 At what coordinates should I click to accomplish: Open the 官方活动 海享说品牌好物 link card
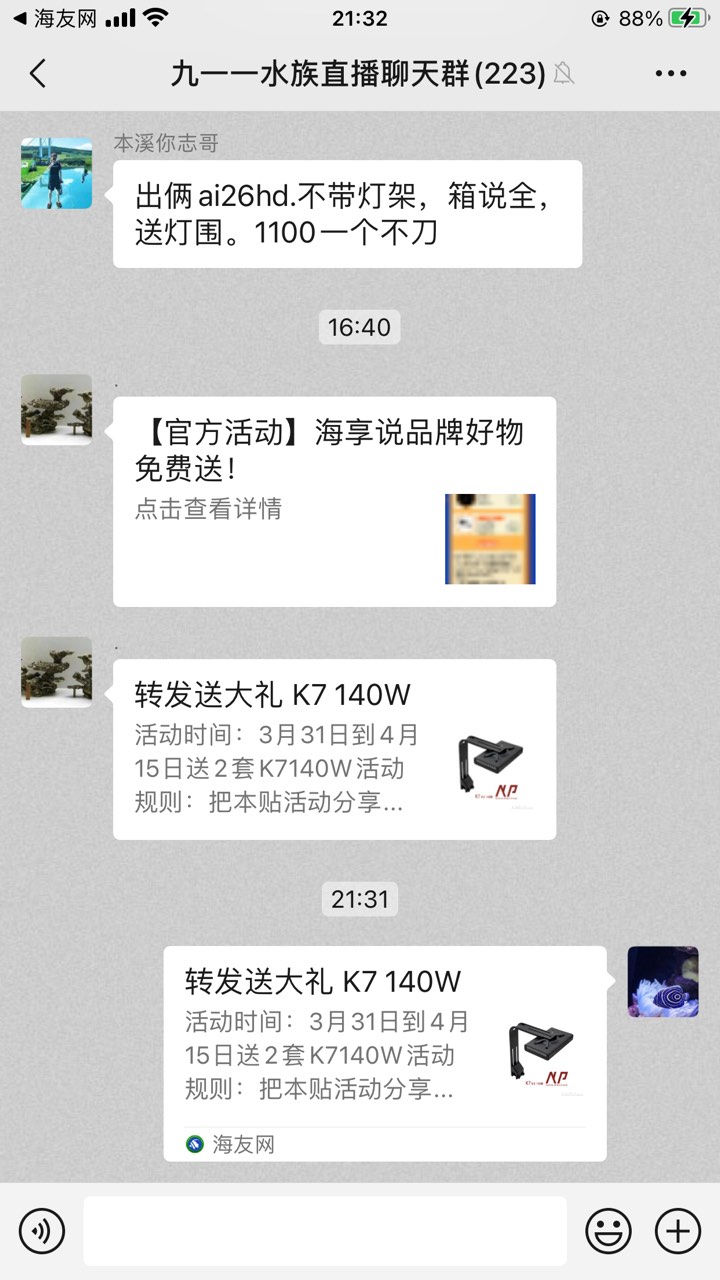334,501
